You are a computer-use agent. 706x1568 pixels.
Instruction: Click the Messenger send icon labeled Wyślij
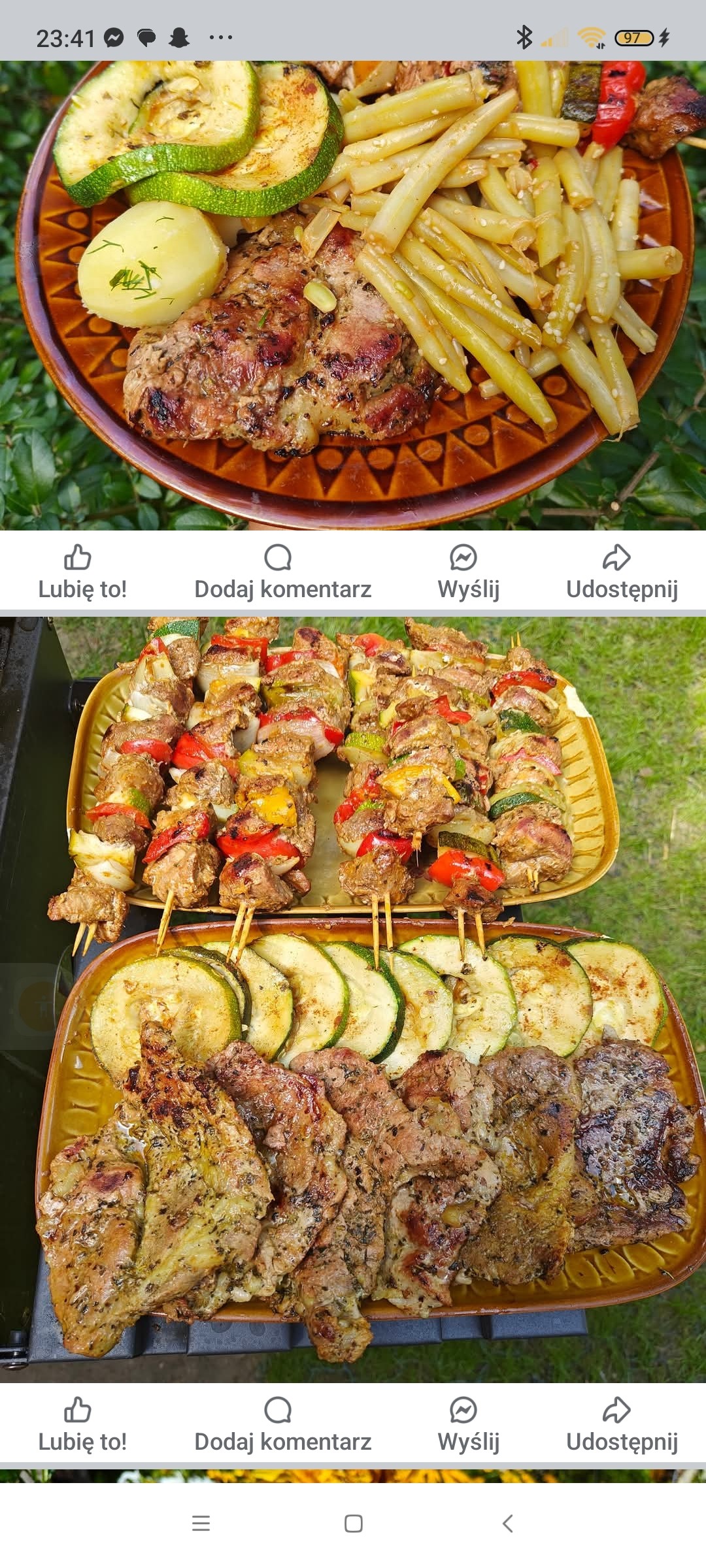(462, 559)
